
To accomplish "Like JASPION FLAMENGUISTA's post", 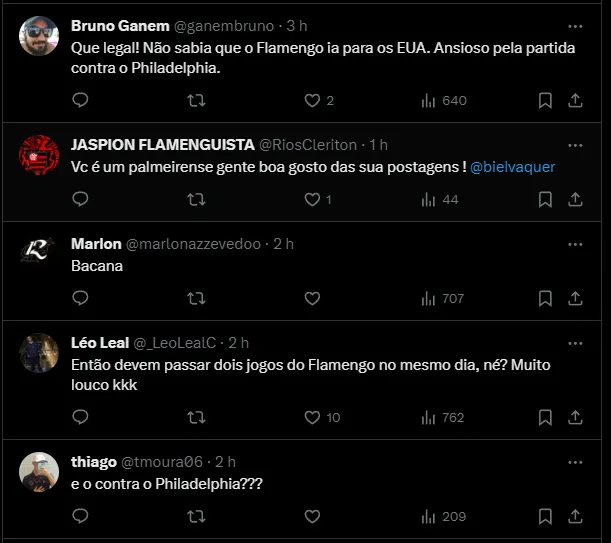I will click(x=312, y=199).
